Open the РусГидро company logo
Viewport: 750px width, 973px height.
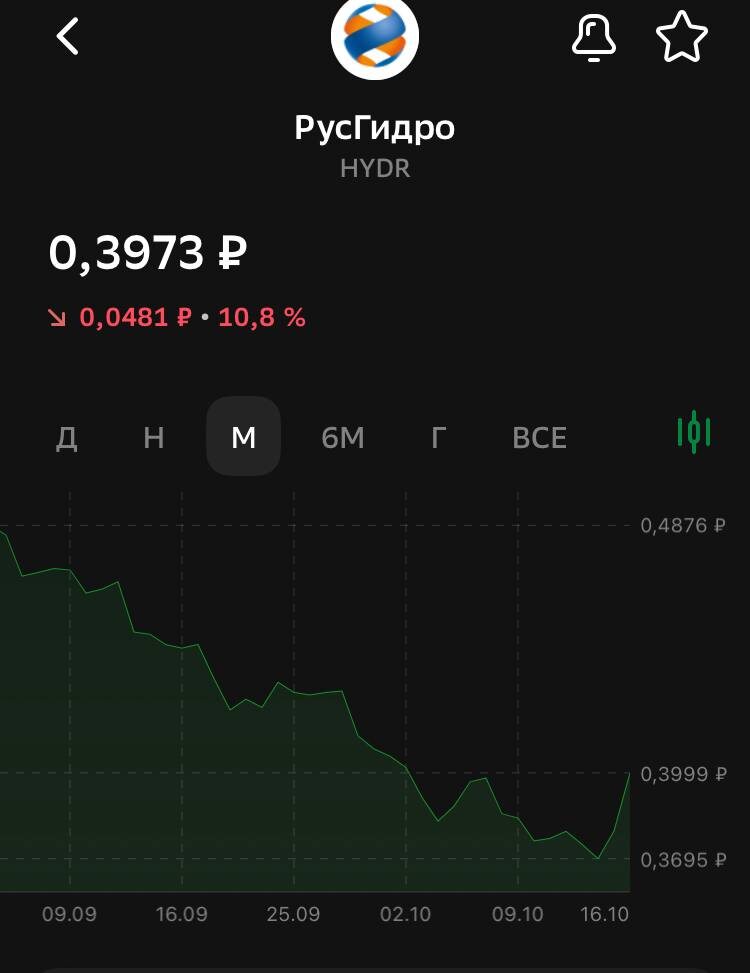point(375,38)
